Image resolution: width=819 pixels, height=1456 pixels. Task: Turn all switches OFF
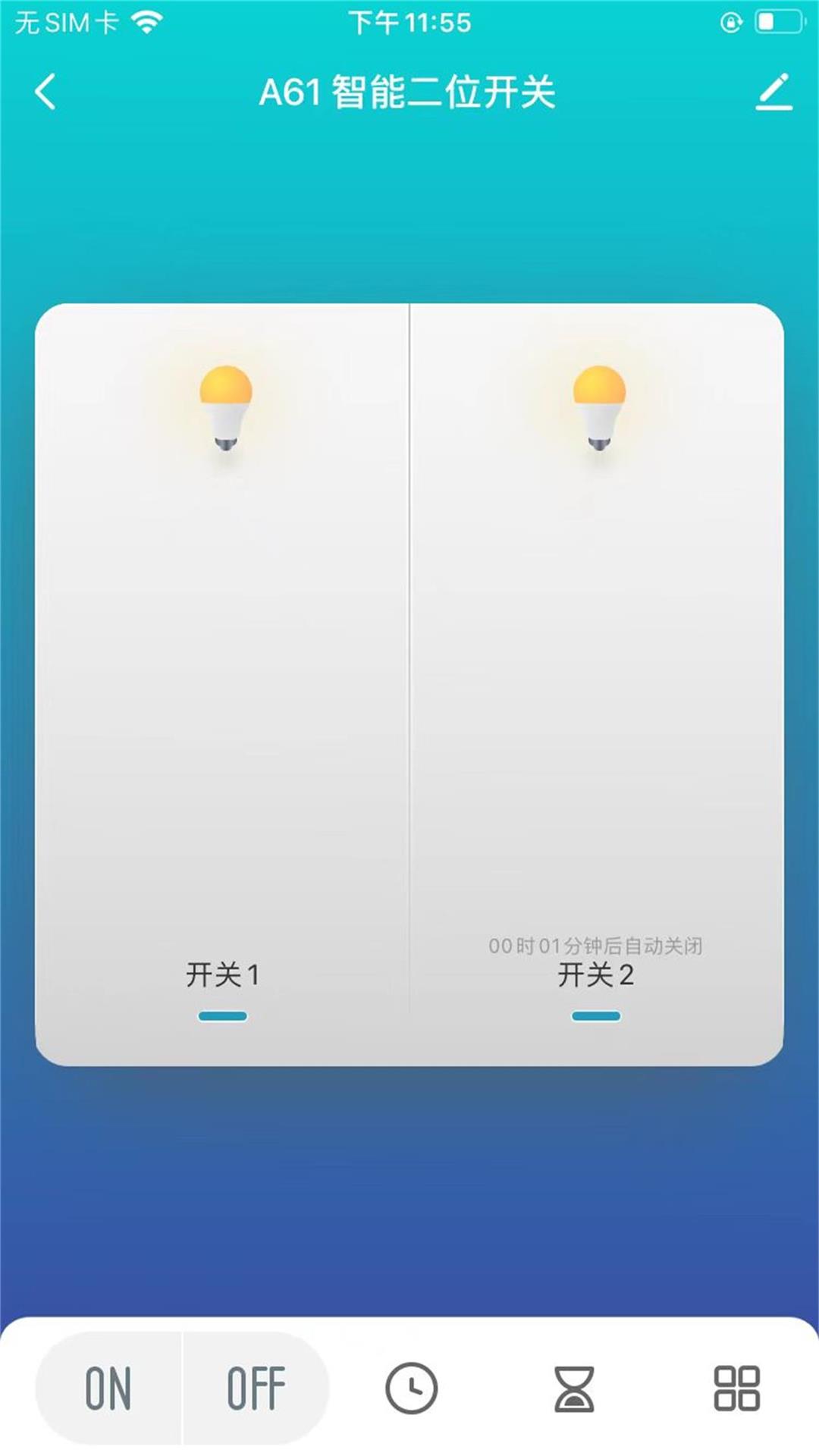(256, 1389)
